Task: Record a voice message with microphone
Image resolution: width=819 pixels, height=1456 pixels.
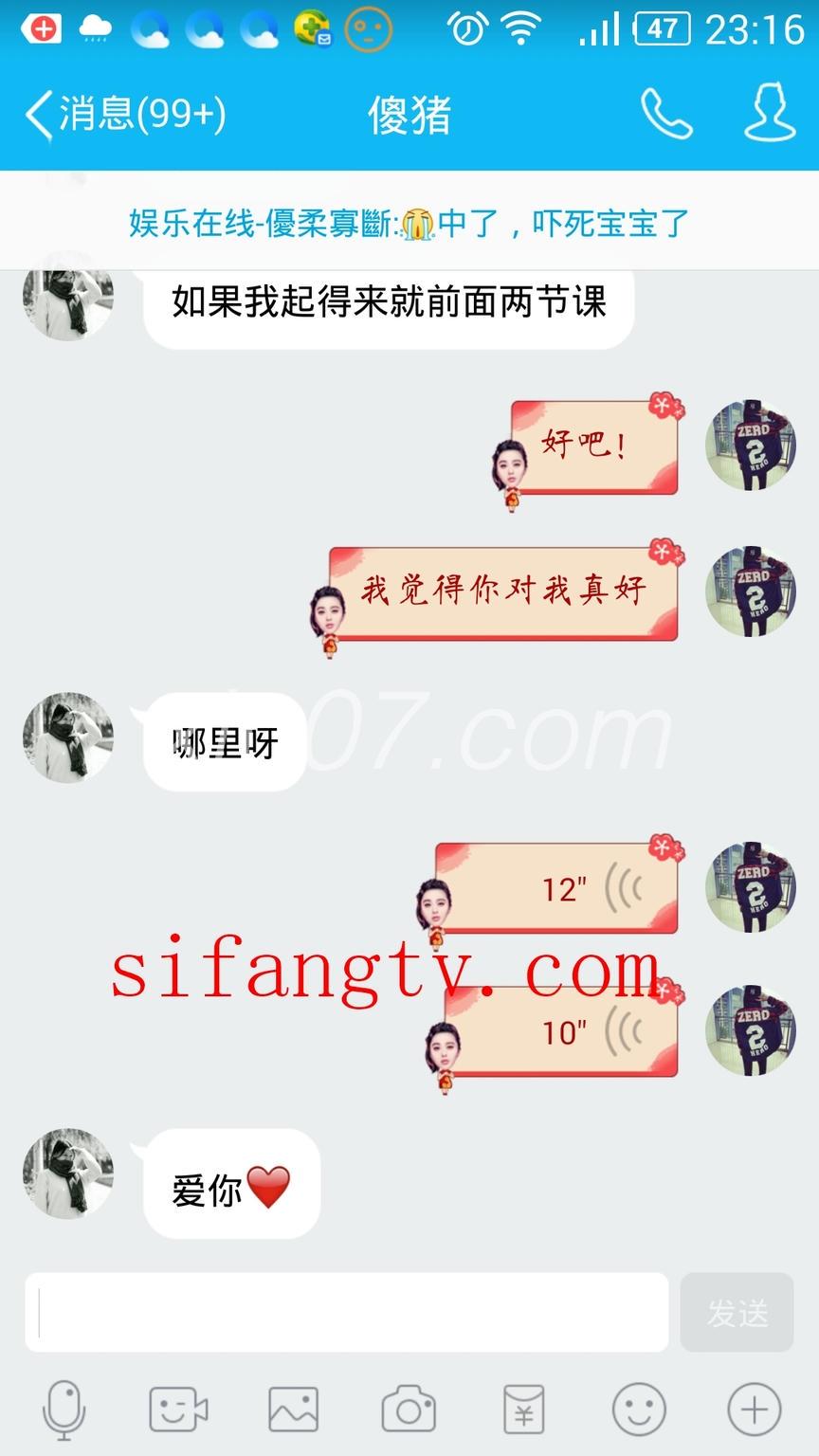Action: pyautogui.click(x=64, y=1410)
